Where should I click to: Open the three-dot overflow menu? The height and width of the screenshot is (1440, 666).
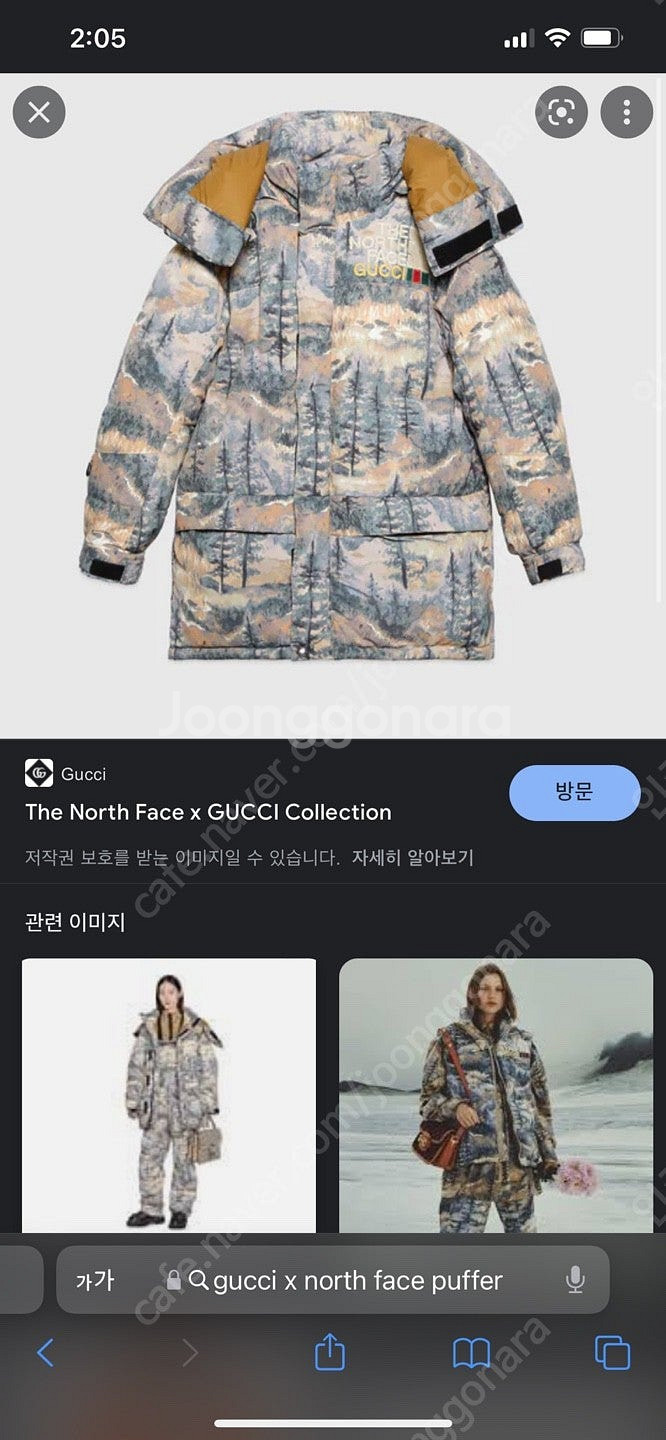tap(626, 112)
